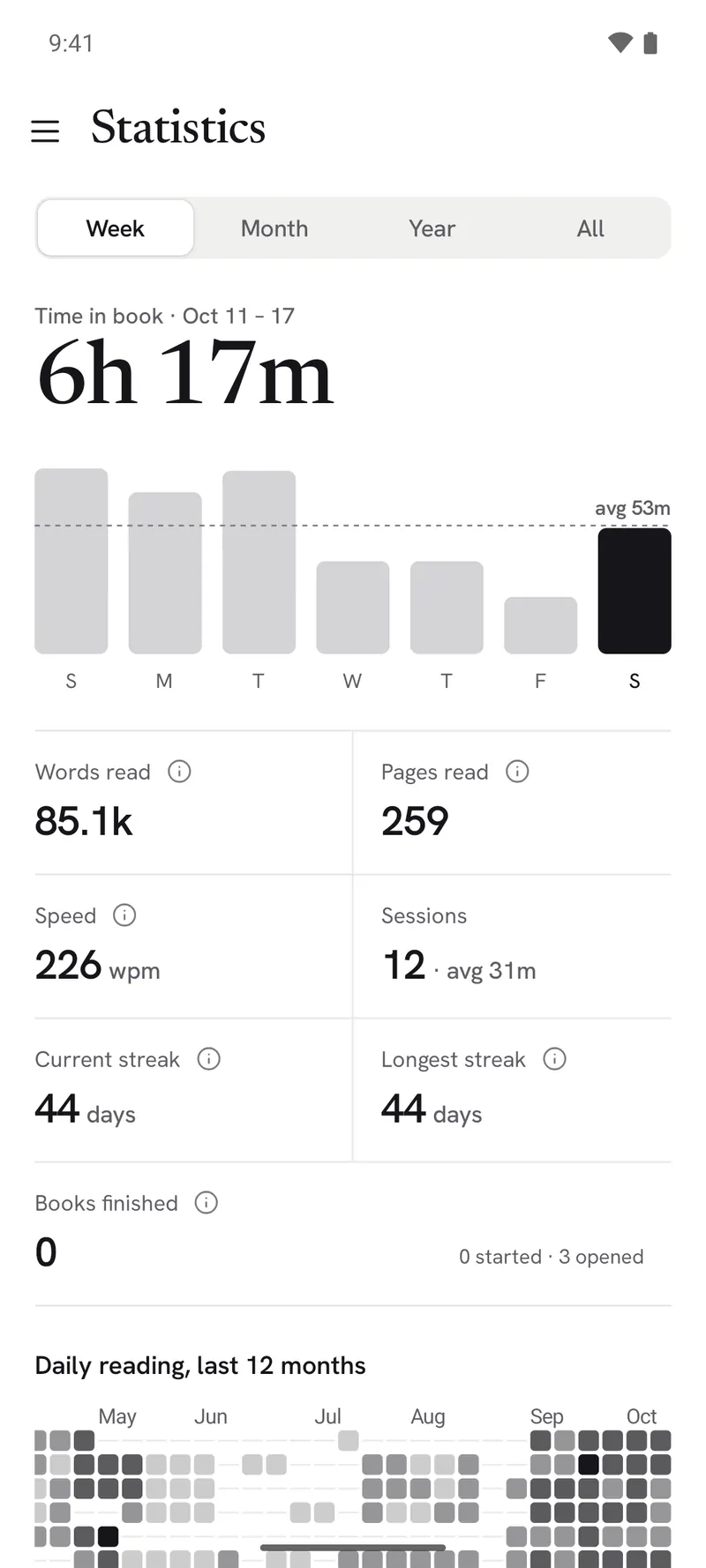Tap info icon beside Current streak
Screen dimensions: 706x1568
coord(209,1059)
